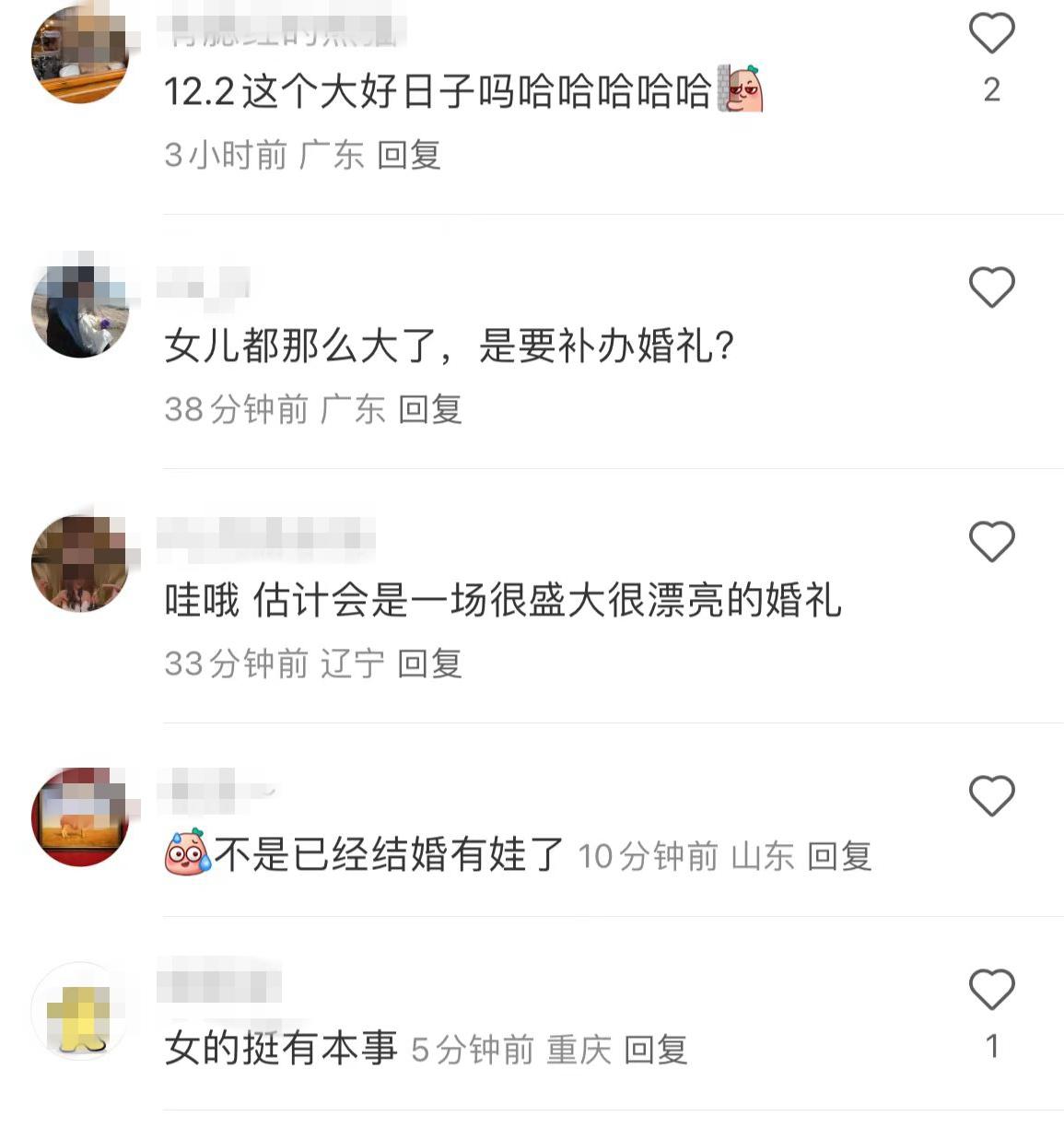
Task: Like the comment about 12.2 being a good date
Action: tap(991, 35)
